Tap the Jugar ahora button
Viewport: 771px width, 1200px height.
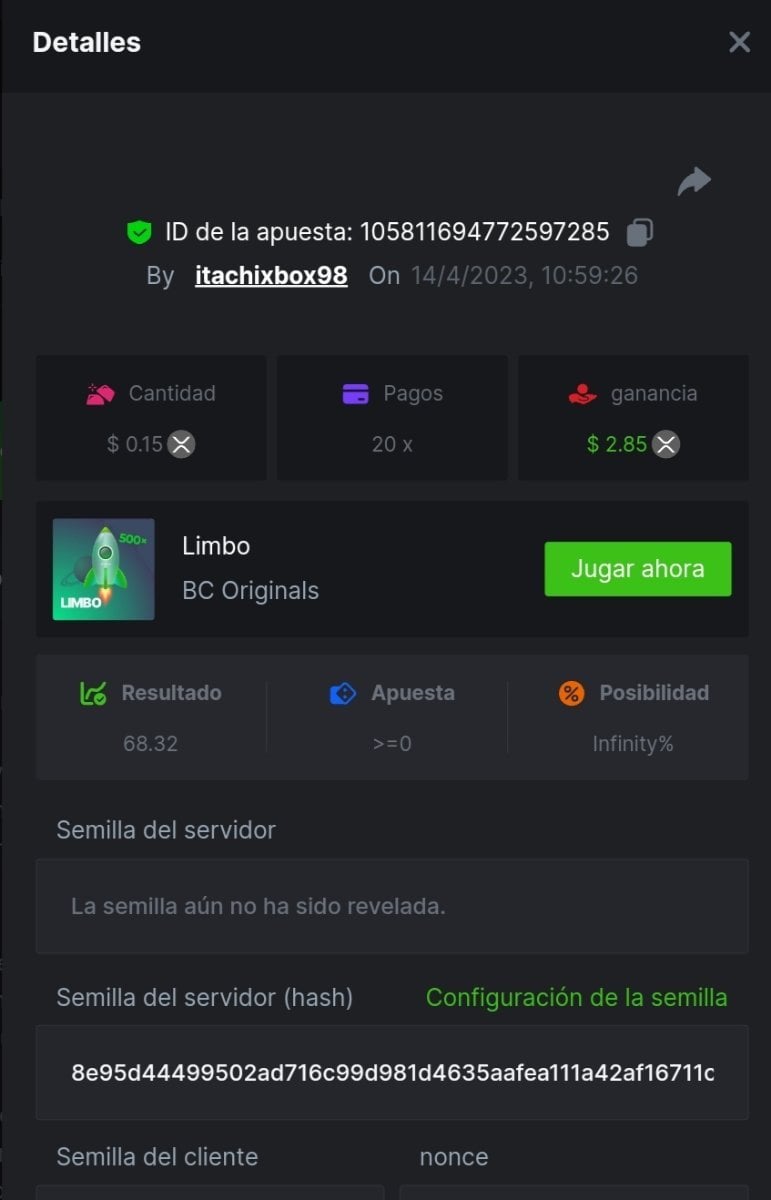pos(637,569)
